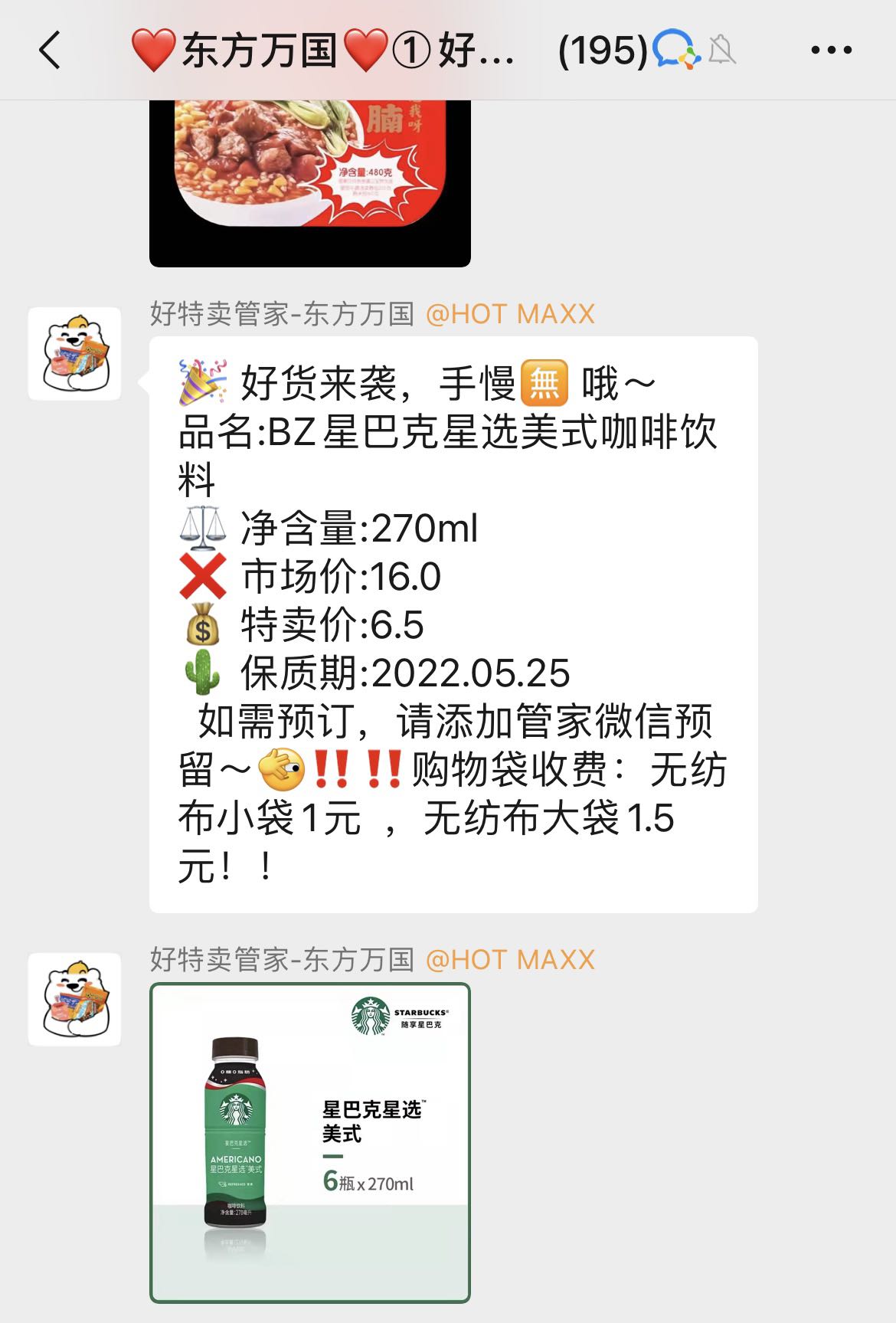
Task: Open the Starbucks Americano product image
Action: [310, 1142]
